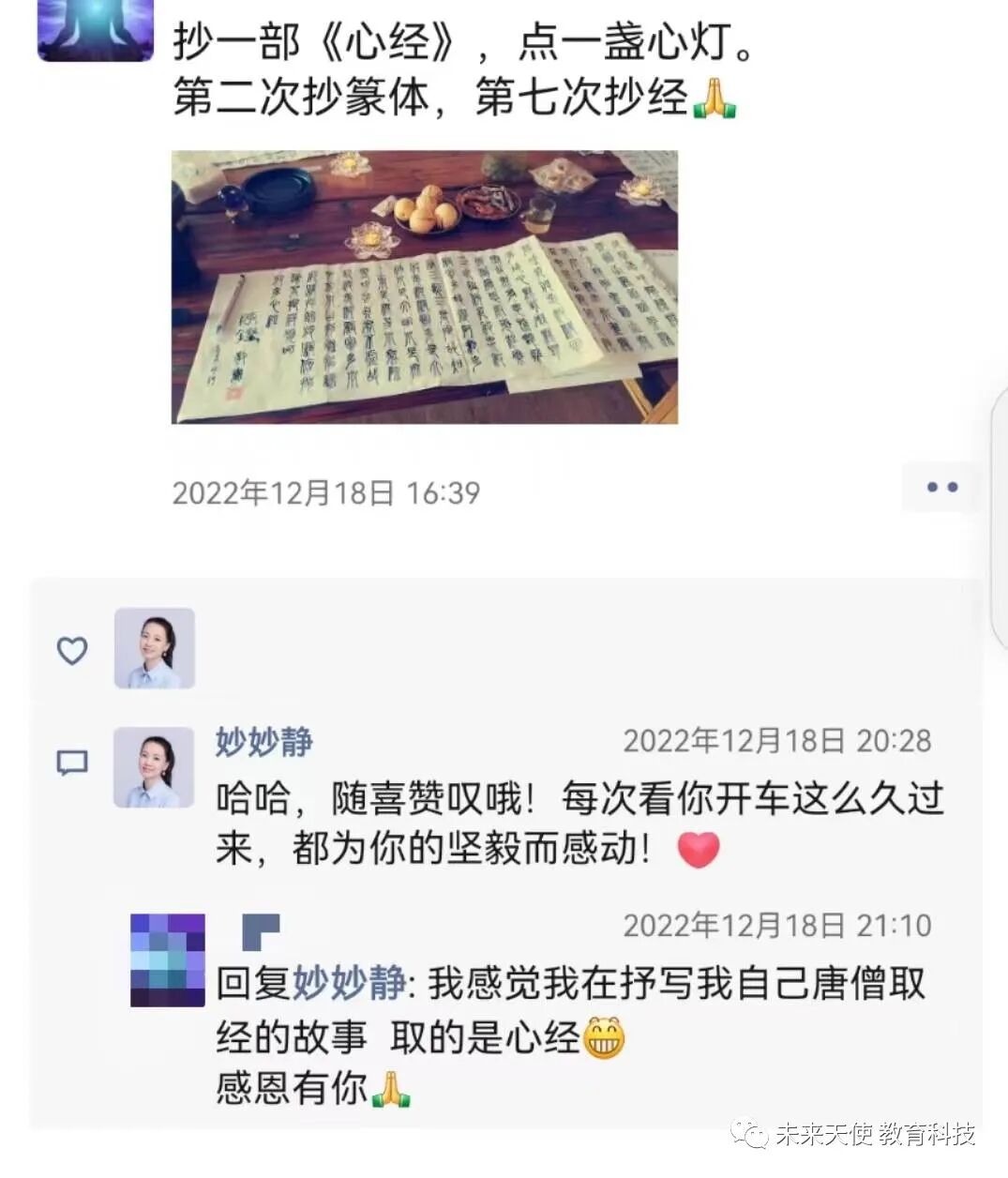Viewport: 1008px width, 1178px height.
Task: Open the two-dot more options menu
Action: (940, 487)
